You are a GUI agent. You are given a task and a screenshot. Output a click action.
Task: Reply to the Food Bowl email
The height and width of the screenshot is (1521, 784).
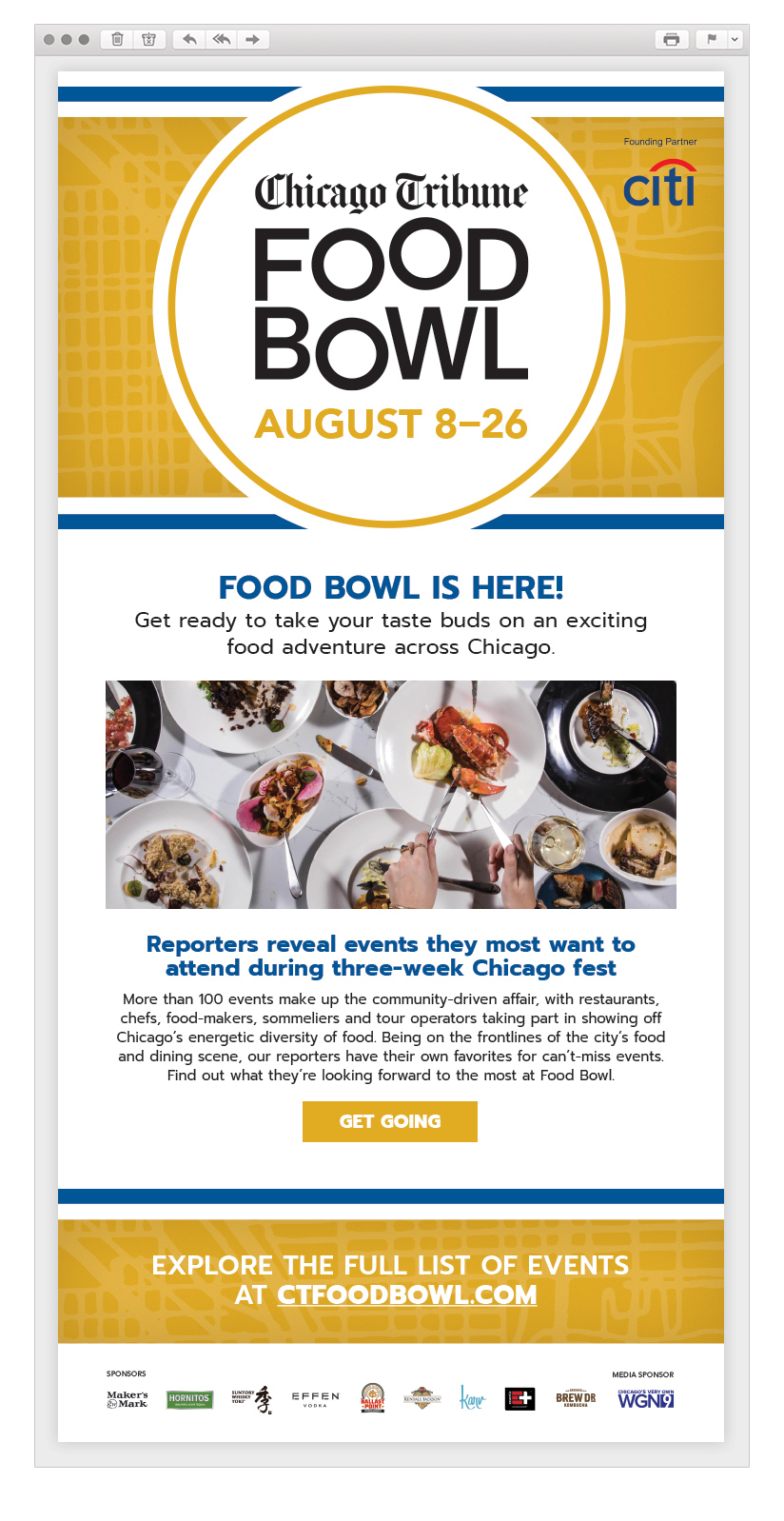coord(189,39)
